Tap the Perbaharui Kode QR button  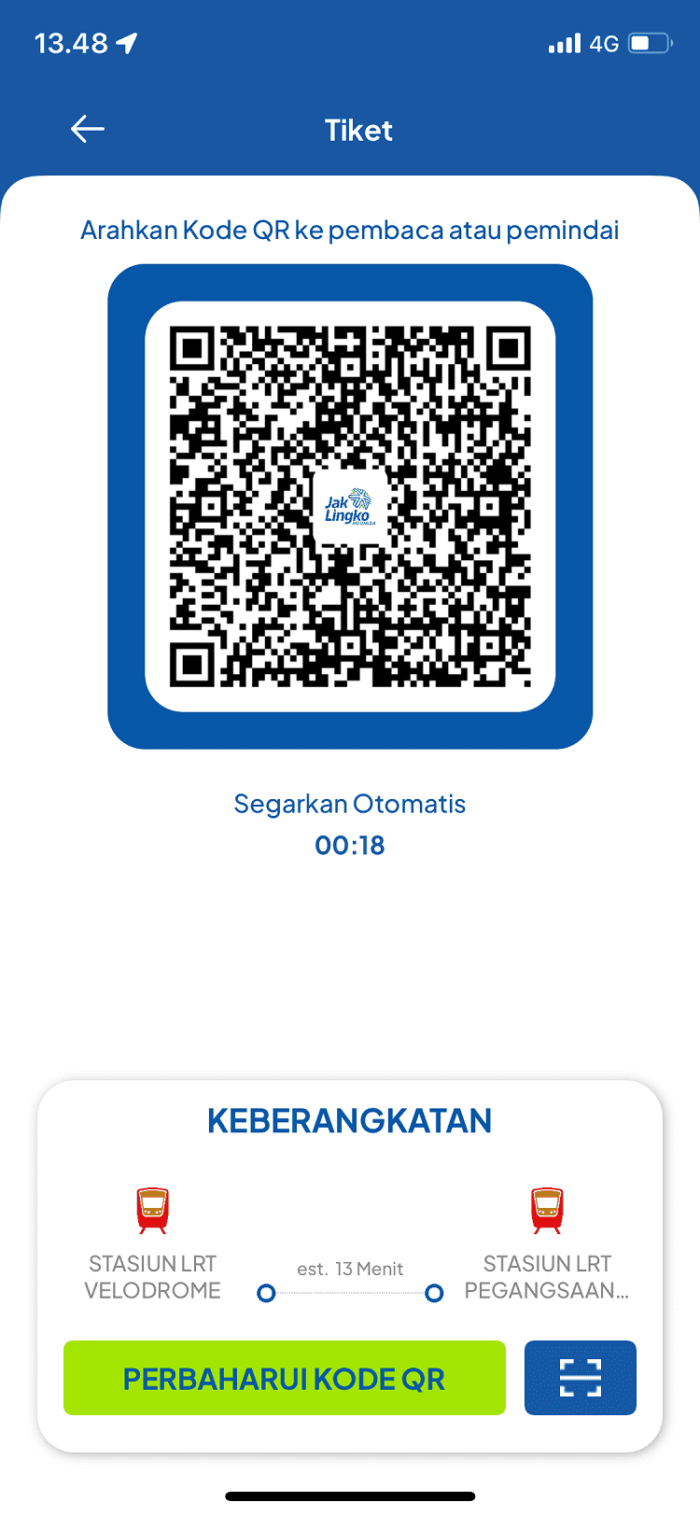click(284, 1378)
